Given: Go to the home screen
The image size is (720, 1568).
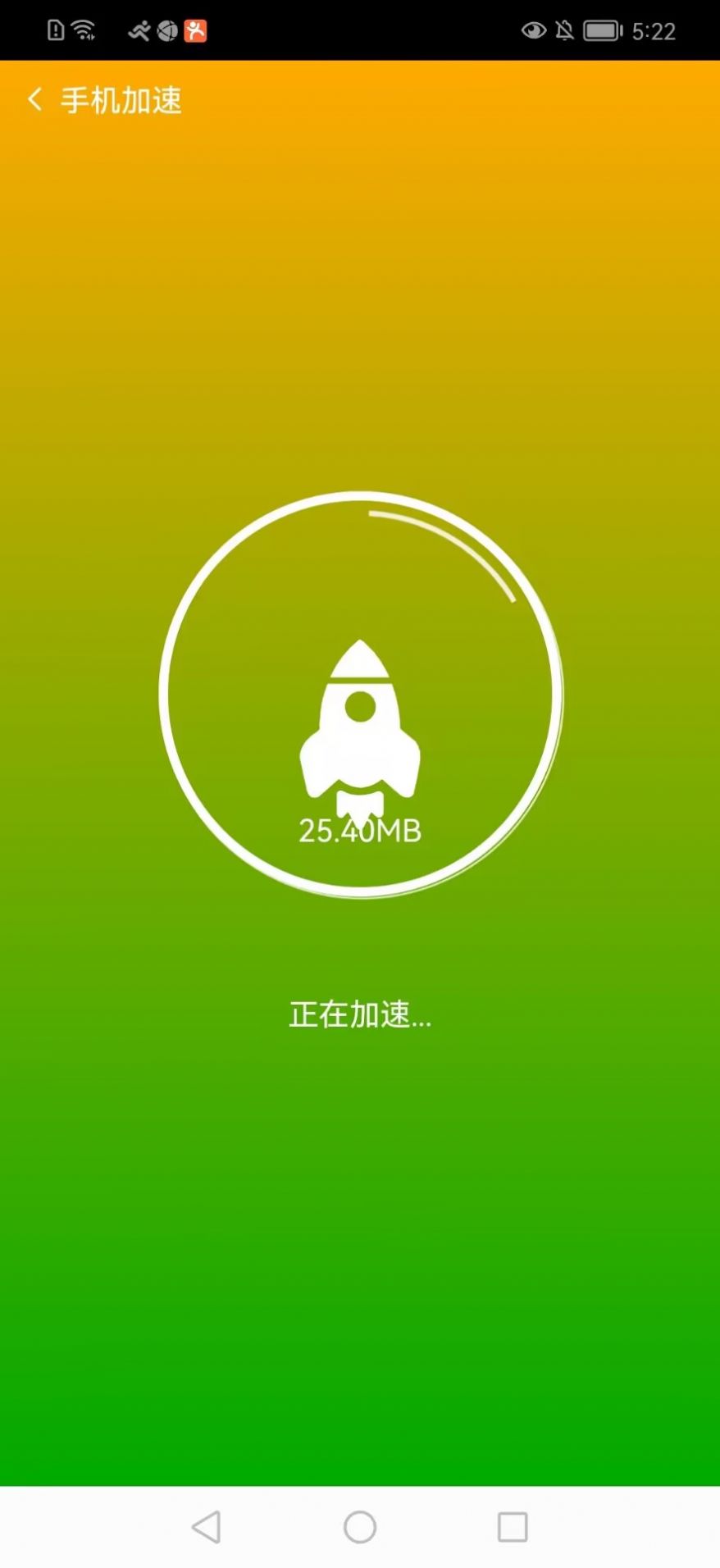Looking at the screenshot, I should [360, 1526].
